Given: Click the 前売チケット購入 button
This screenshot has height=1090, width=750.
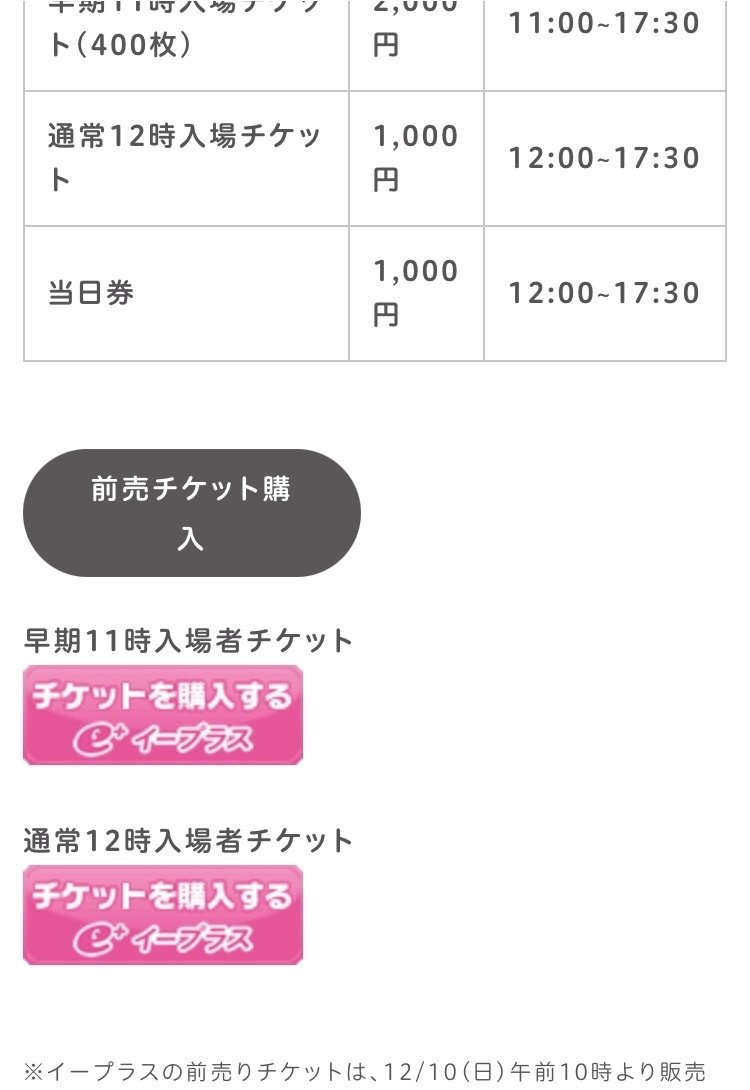Looking at the screenshot, I should (191, 511).
